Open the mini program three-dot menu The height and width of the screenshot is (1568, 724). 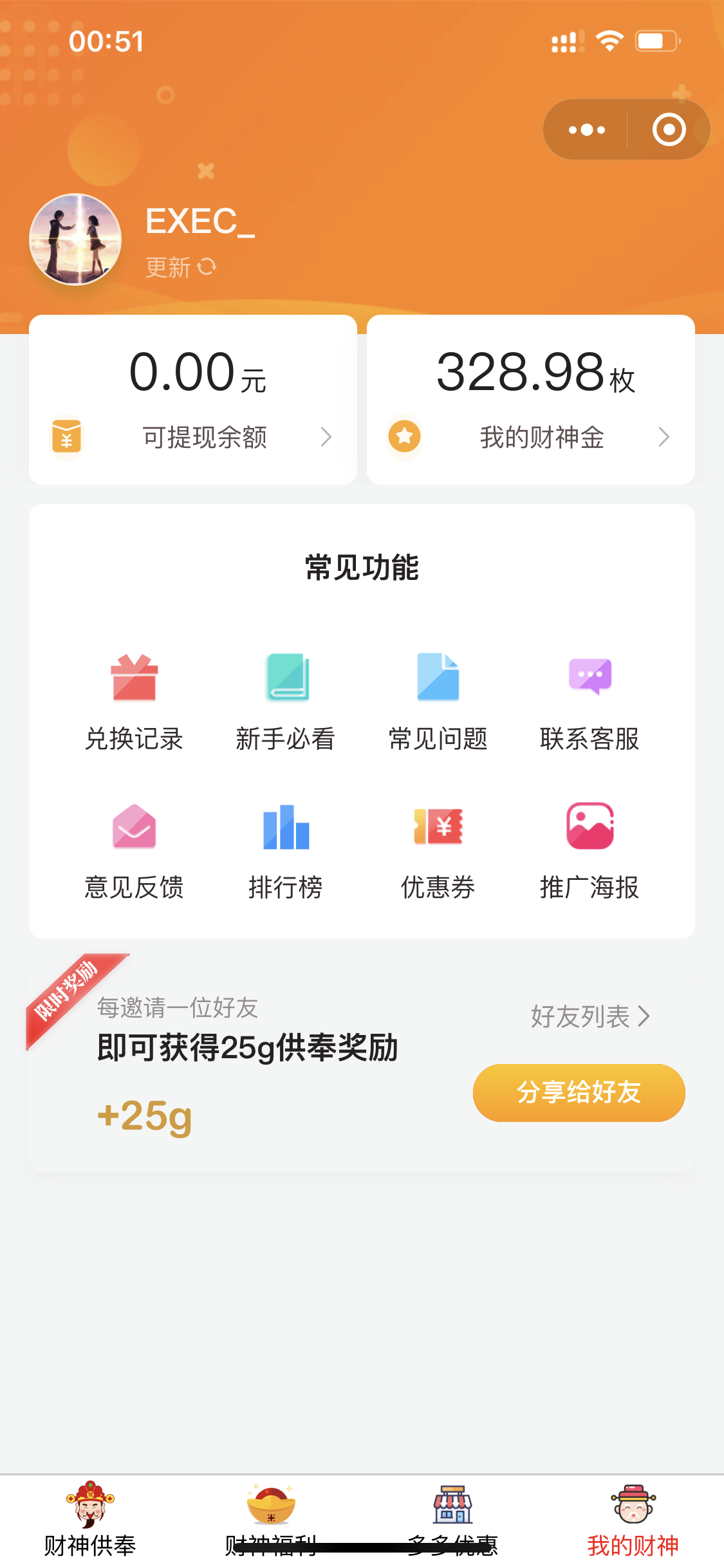pyautogui.click(x=586, y=129)
